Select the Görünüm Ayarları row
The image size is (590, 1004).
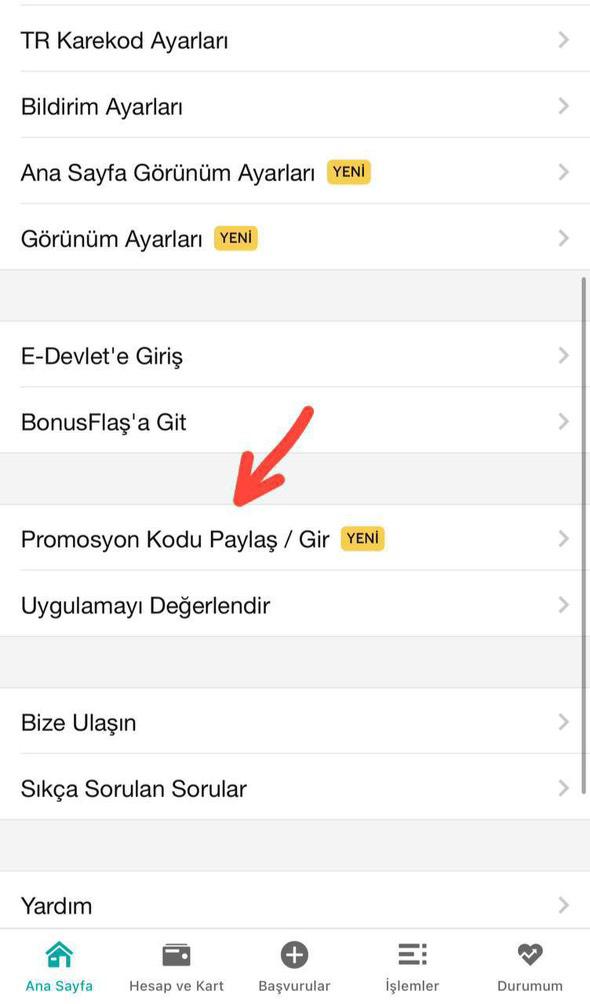295,238
